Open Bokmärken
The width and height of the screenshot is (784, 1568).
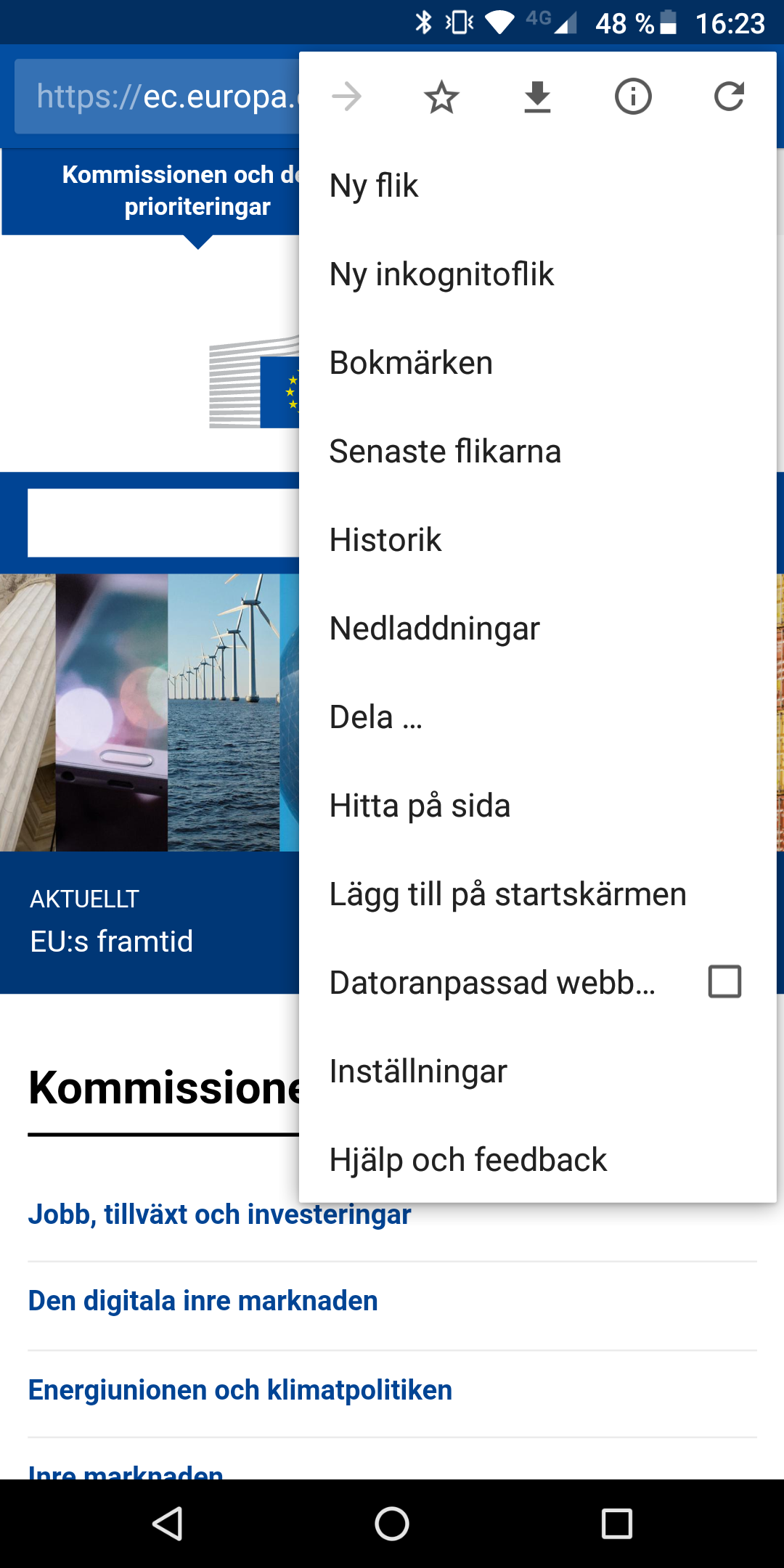411,363
